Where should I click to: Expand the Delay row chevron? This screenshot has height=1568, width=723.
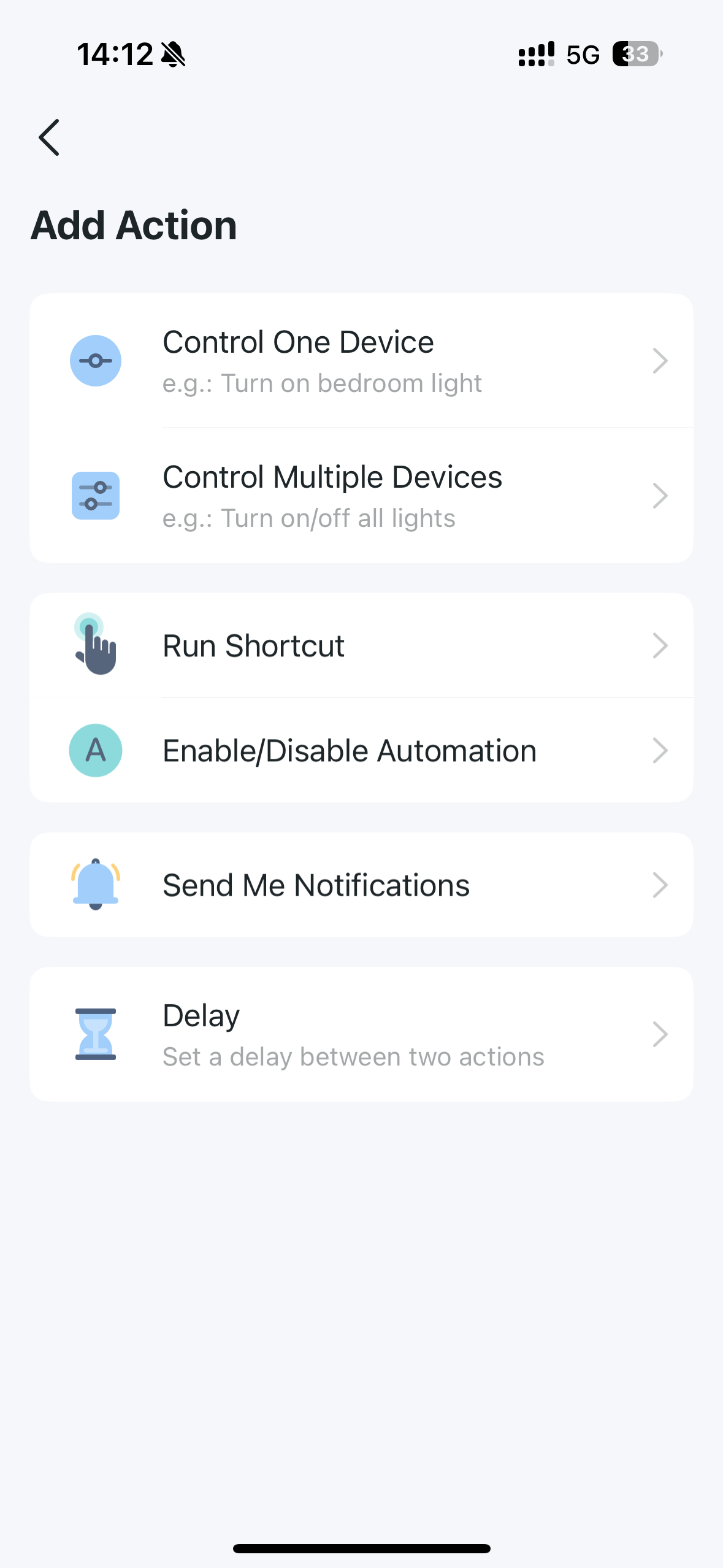tap(660, 1034)
